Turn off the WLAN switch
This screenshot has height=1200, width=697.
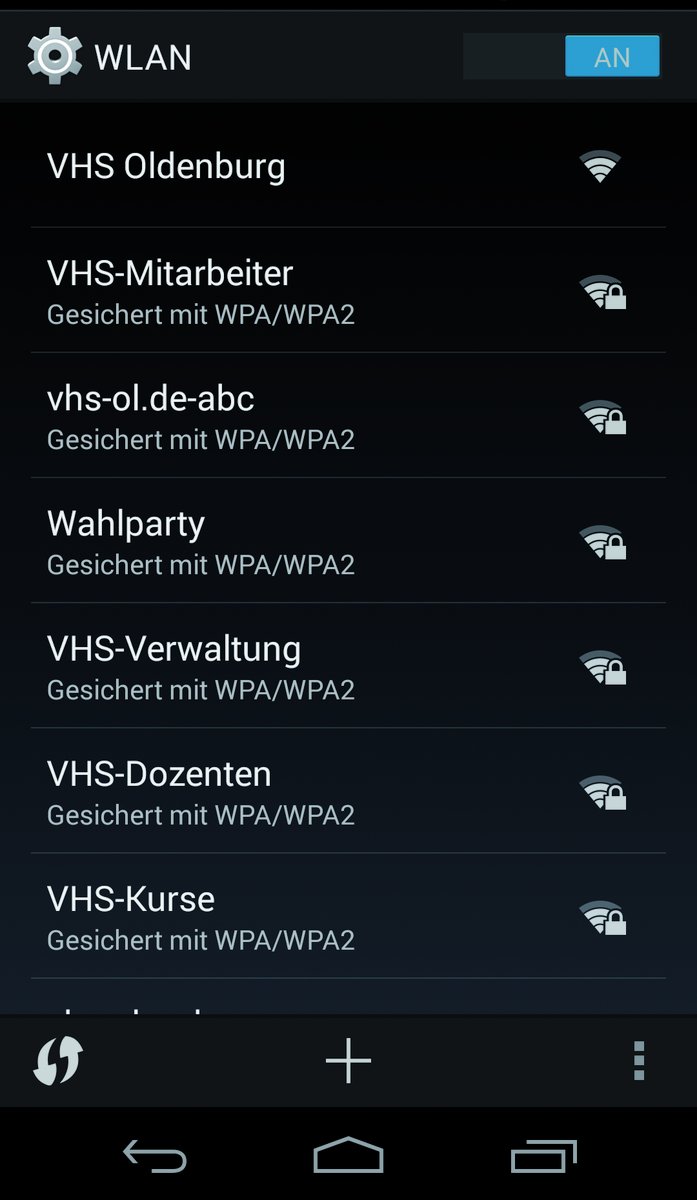[x=561, y=56]
